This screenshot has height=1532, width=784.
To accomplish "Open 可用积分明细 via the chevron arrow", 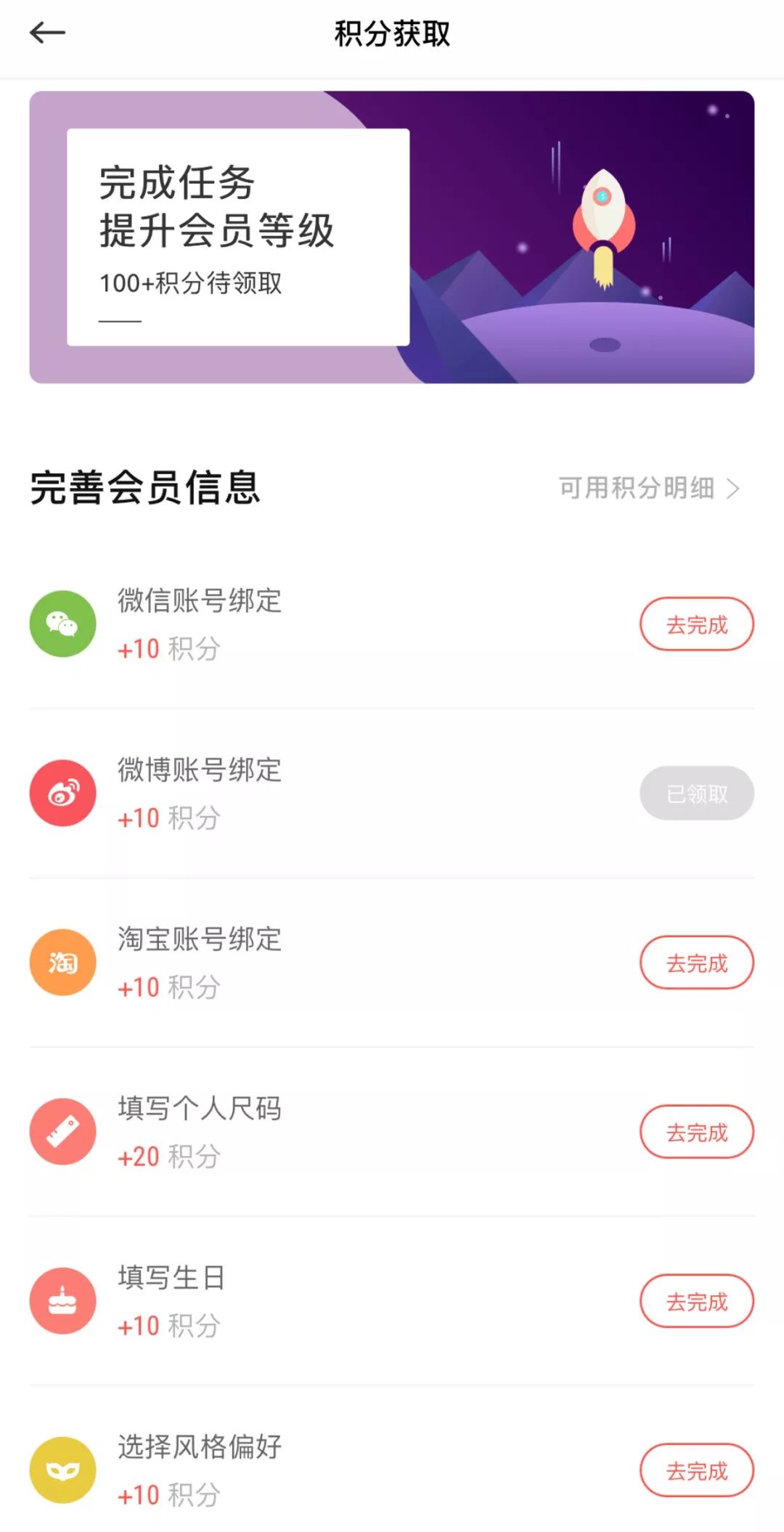I will tap(735, 489).
